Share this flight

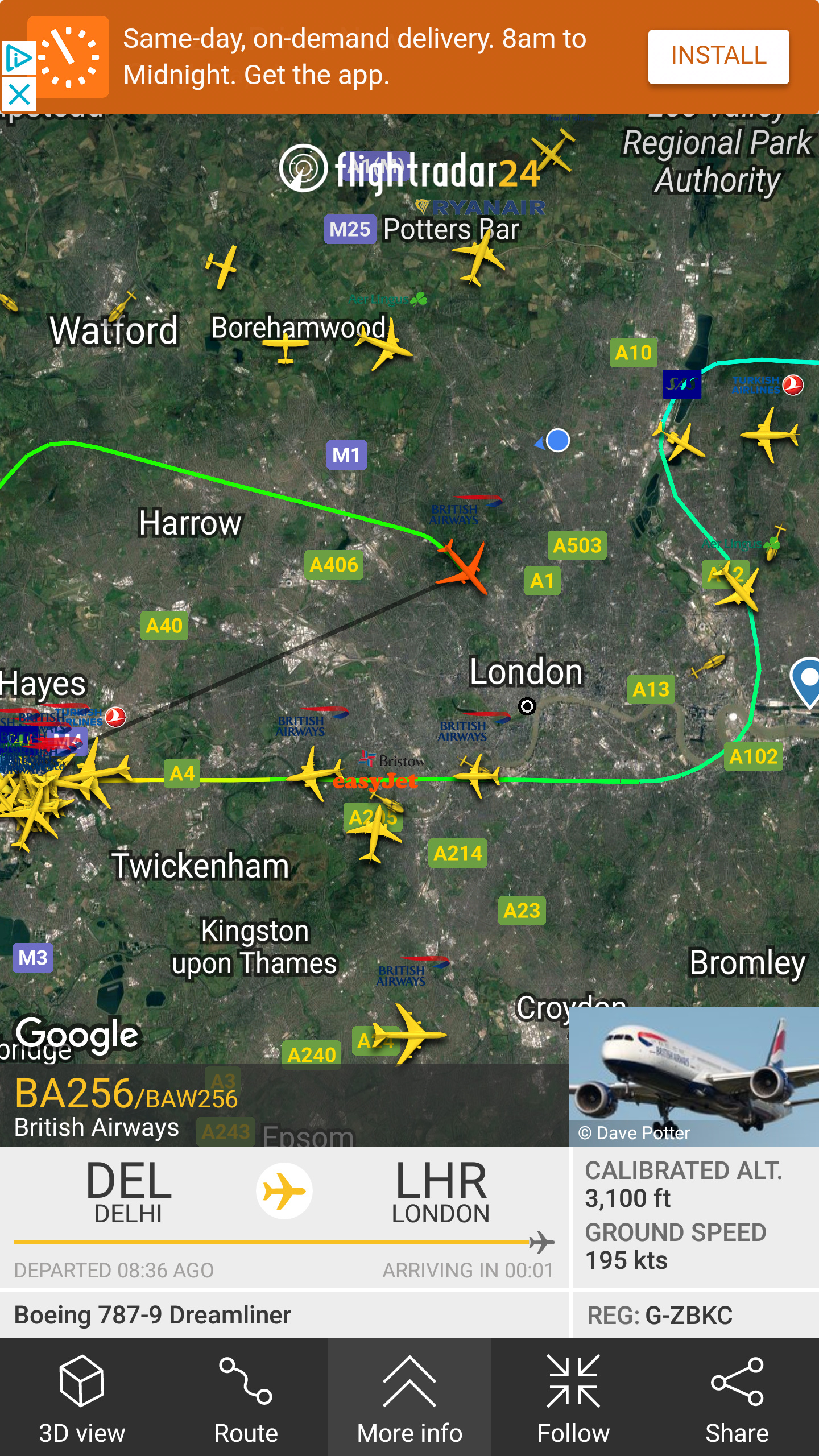pos(737,1397)
